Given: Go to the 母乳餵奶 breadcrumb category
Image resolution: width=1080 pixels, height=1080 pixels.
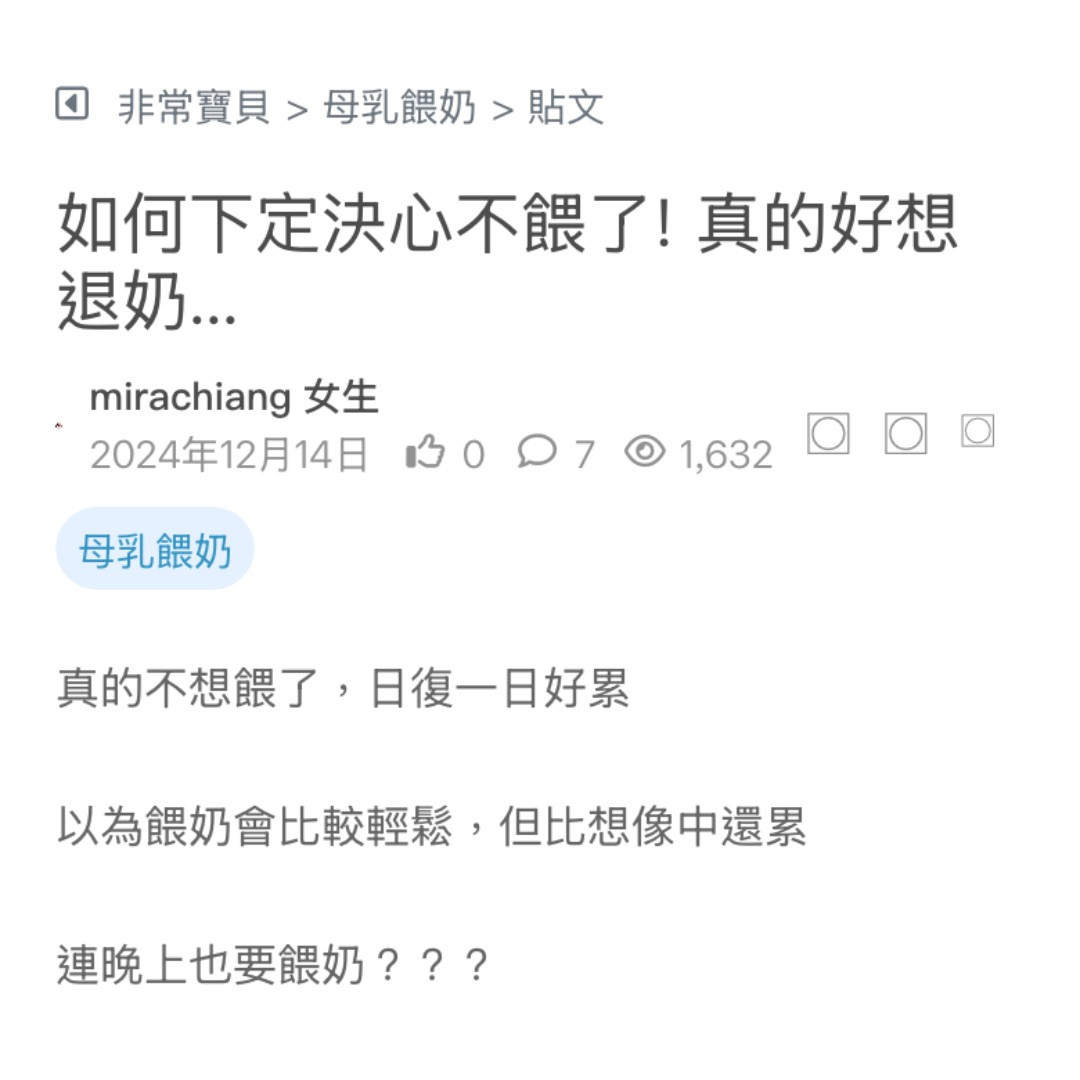Looking at the screenshot, I should coord(399,107).
